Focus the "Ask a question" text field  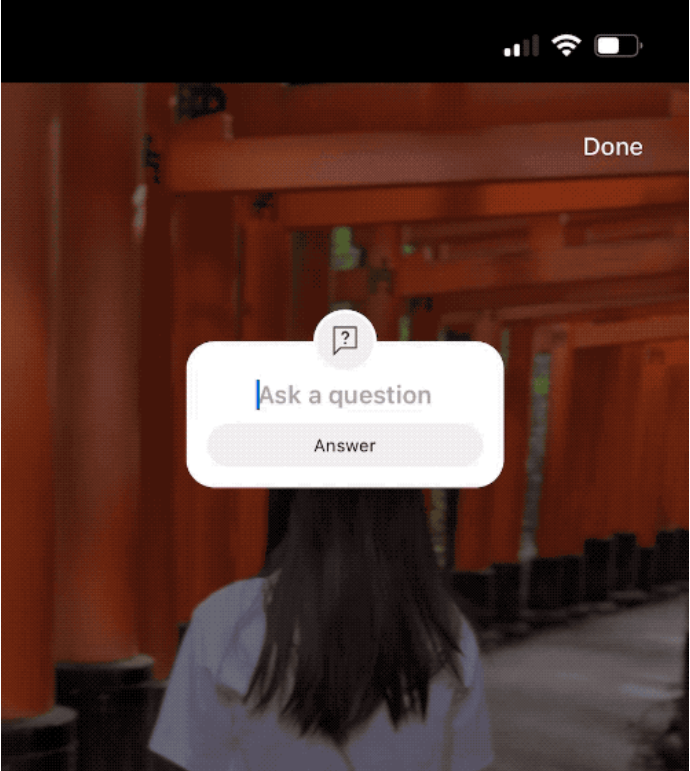coord(345,395)
